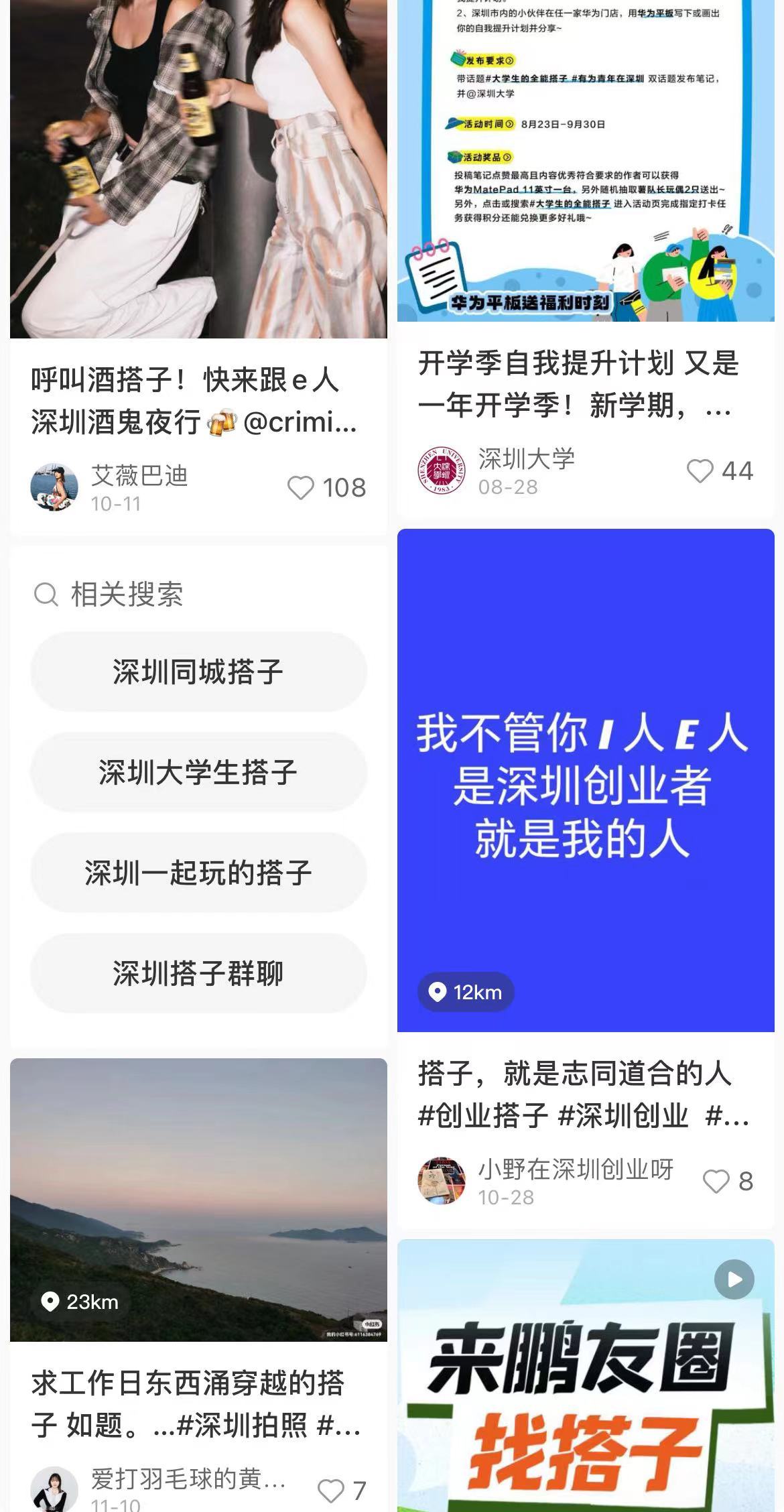Choose the 深圳一起玩的搭子 suggestion
Viewport: 784px width, 1512px height.
click(198, 873)
